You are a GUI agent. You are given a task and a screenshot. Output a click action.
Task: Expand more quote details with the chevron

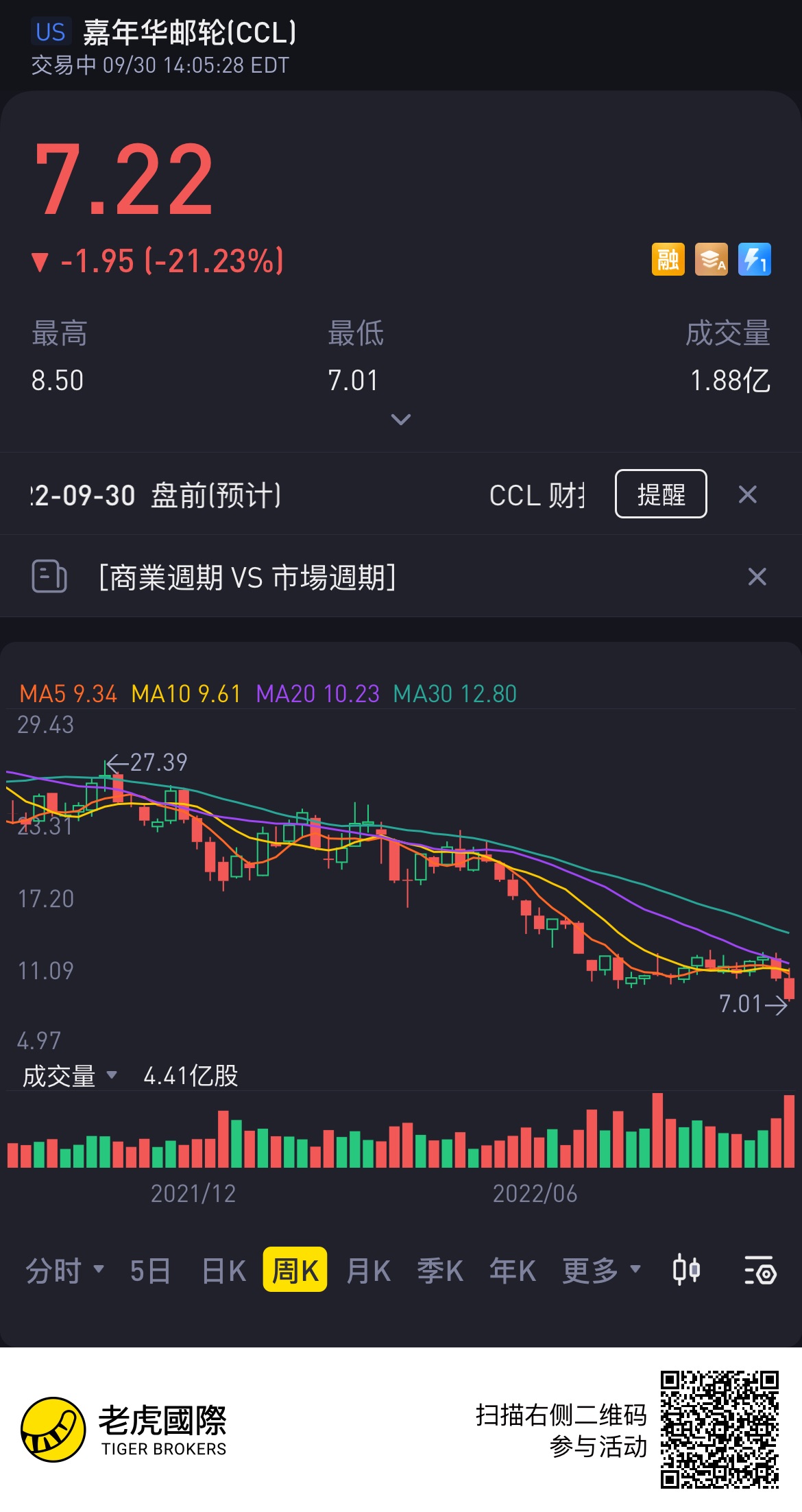pyautogui.click(x=400, y=419)
